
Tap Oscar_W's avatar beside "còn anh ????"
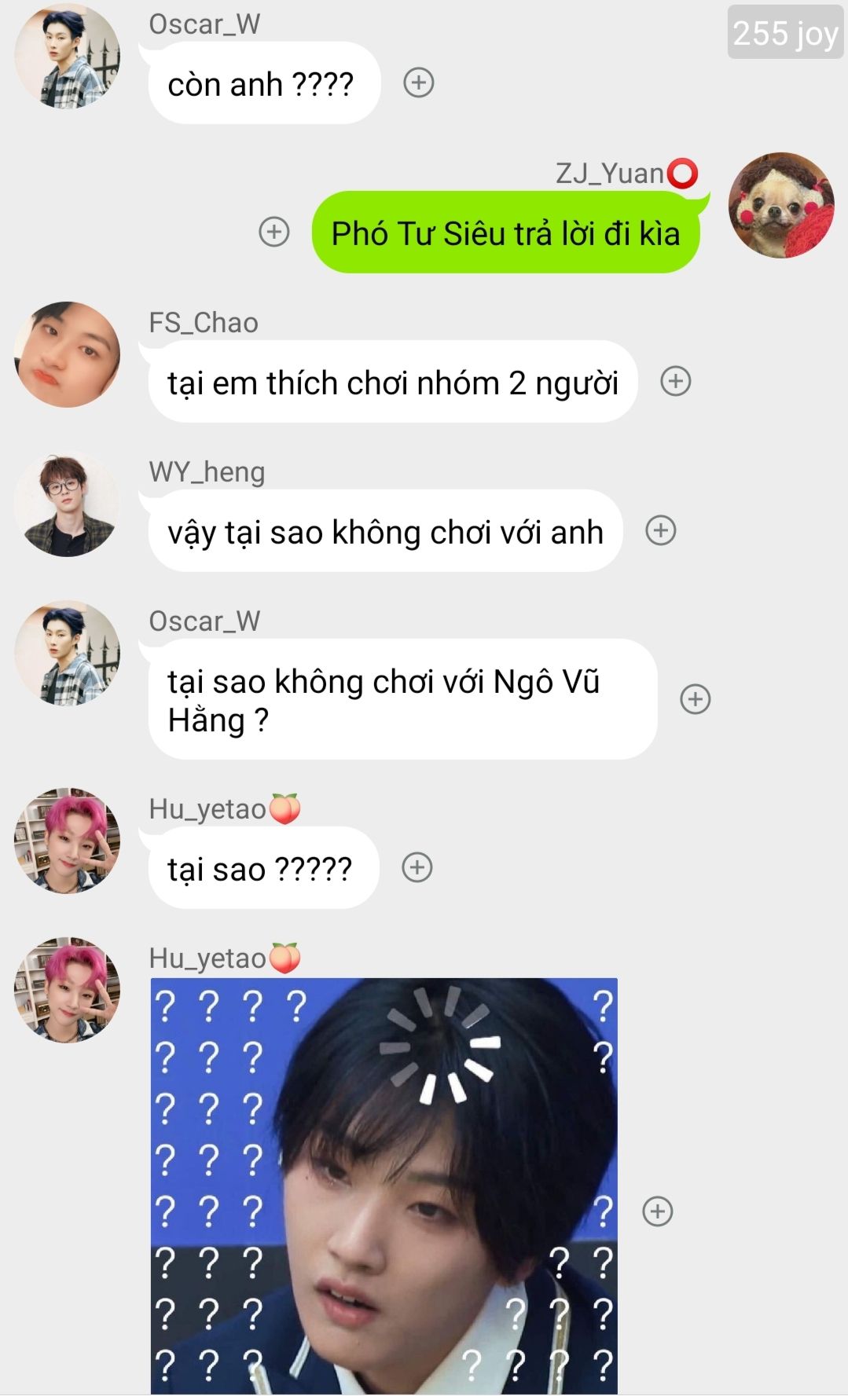(68, 56)
